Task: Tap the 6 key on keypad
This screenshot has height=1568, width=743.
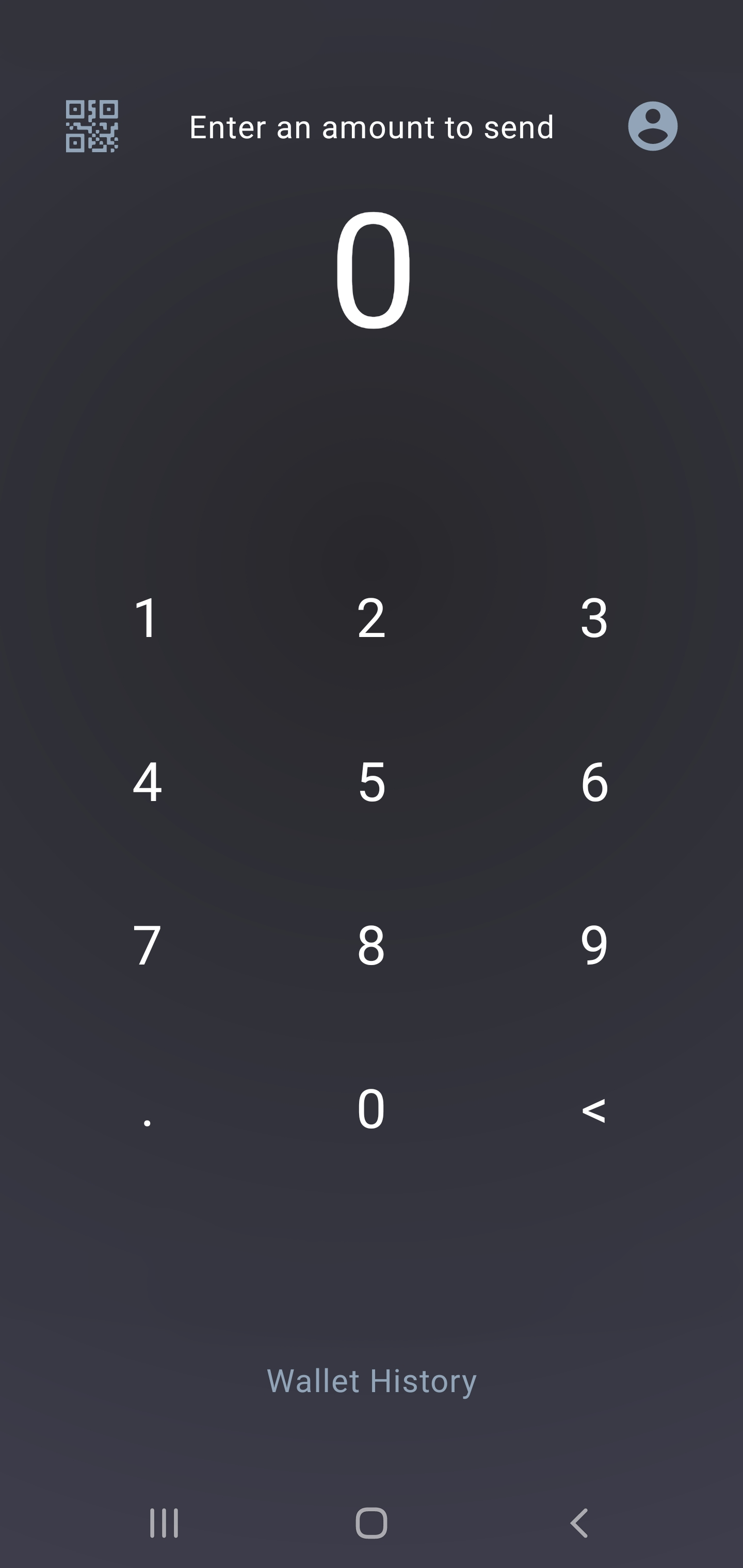Action: coord(594,781)
